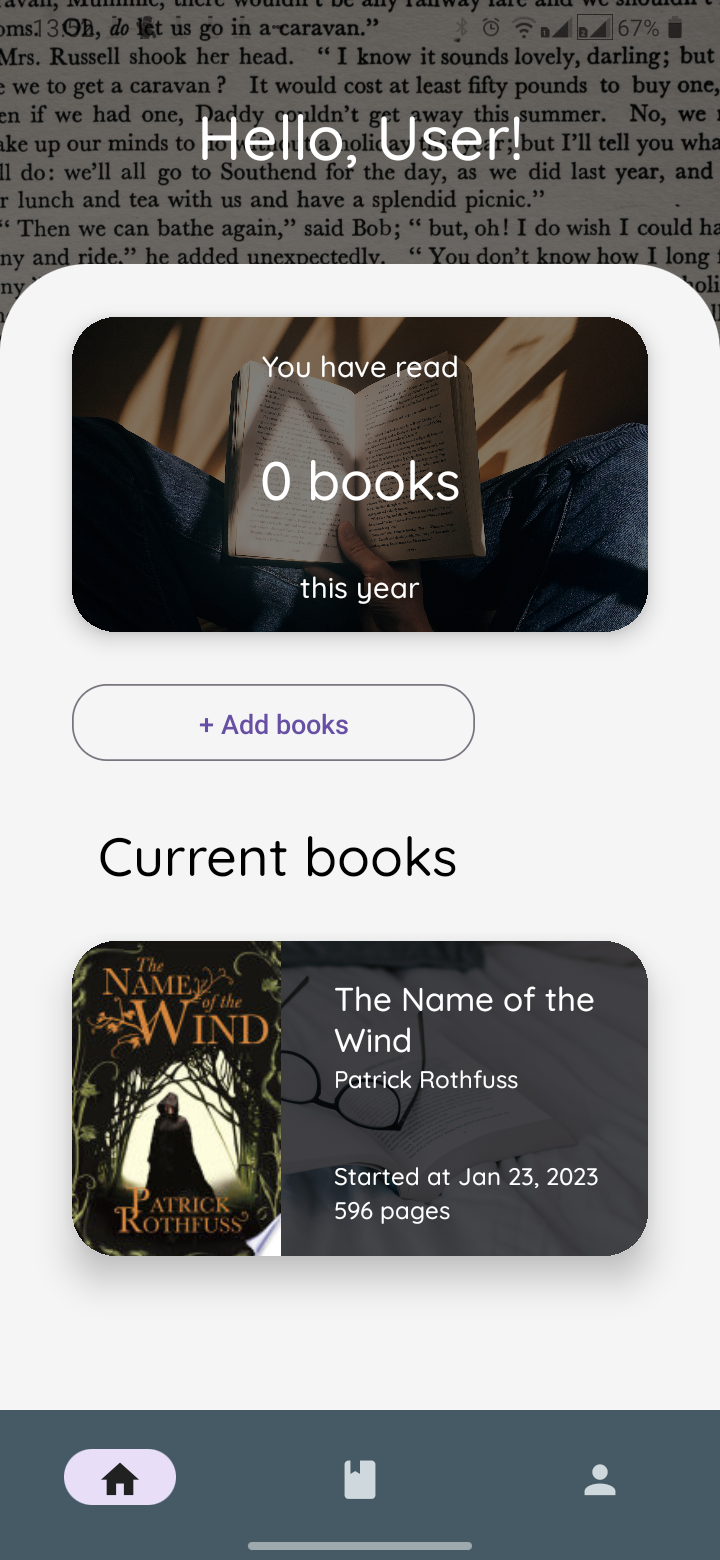This screenshot has width=720, height=1560.
Task: Tap the plus symbol on Add books
Action: point(208,723)
